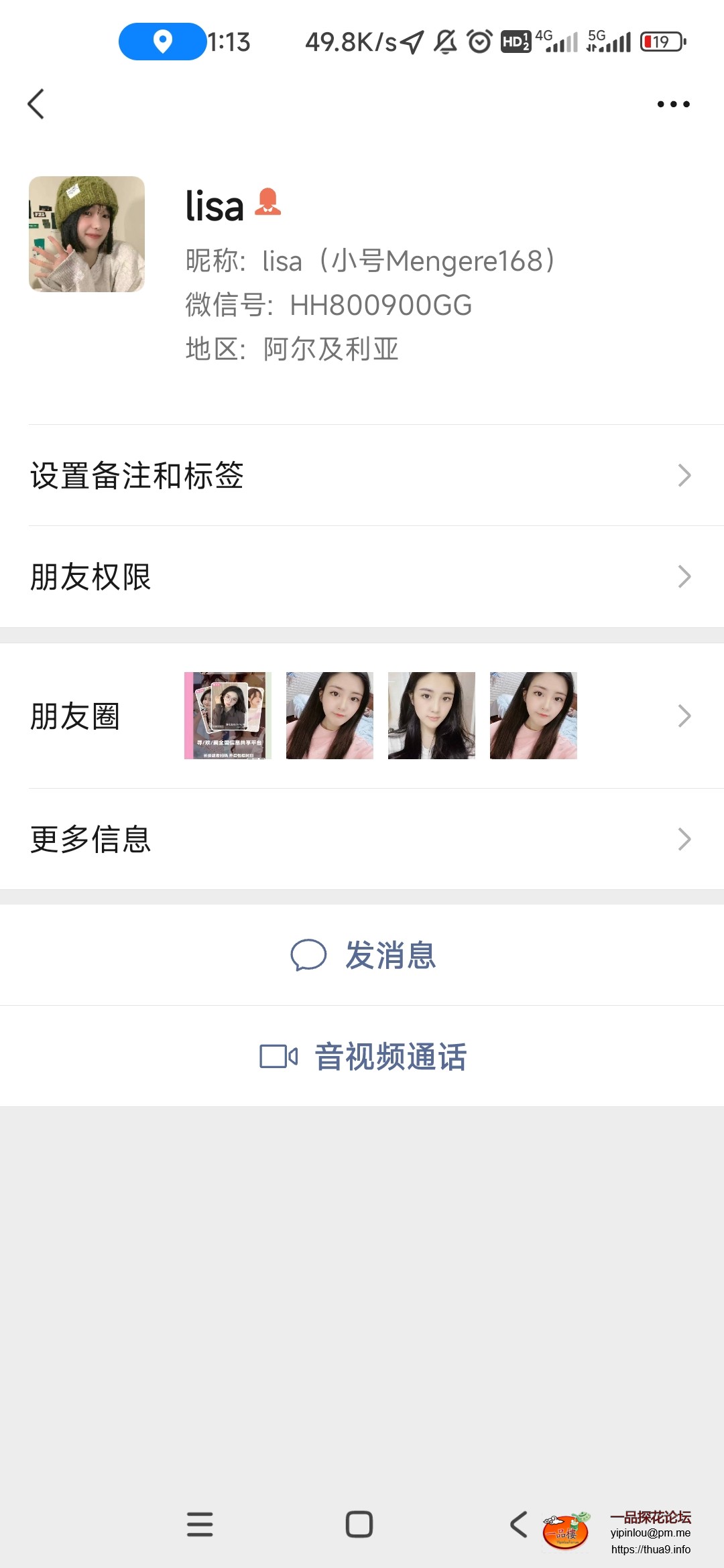724x1568 pixels.
Task: Send a message with 发消息
Action: [391, 956]
